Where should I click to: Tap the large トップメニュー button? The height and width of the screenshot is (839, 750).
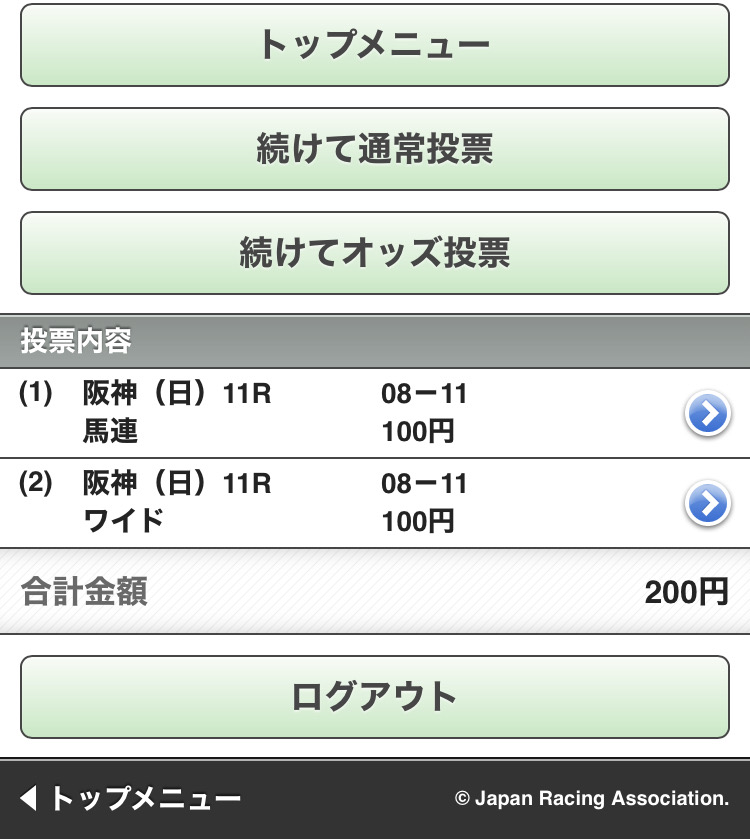(x=374, y=45)
